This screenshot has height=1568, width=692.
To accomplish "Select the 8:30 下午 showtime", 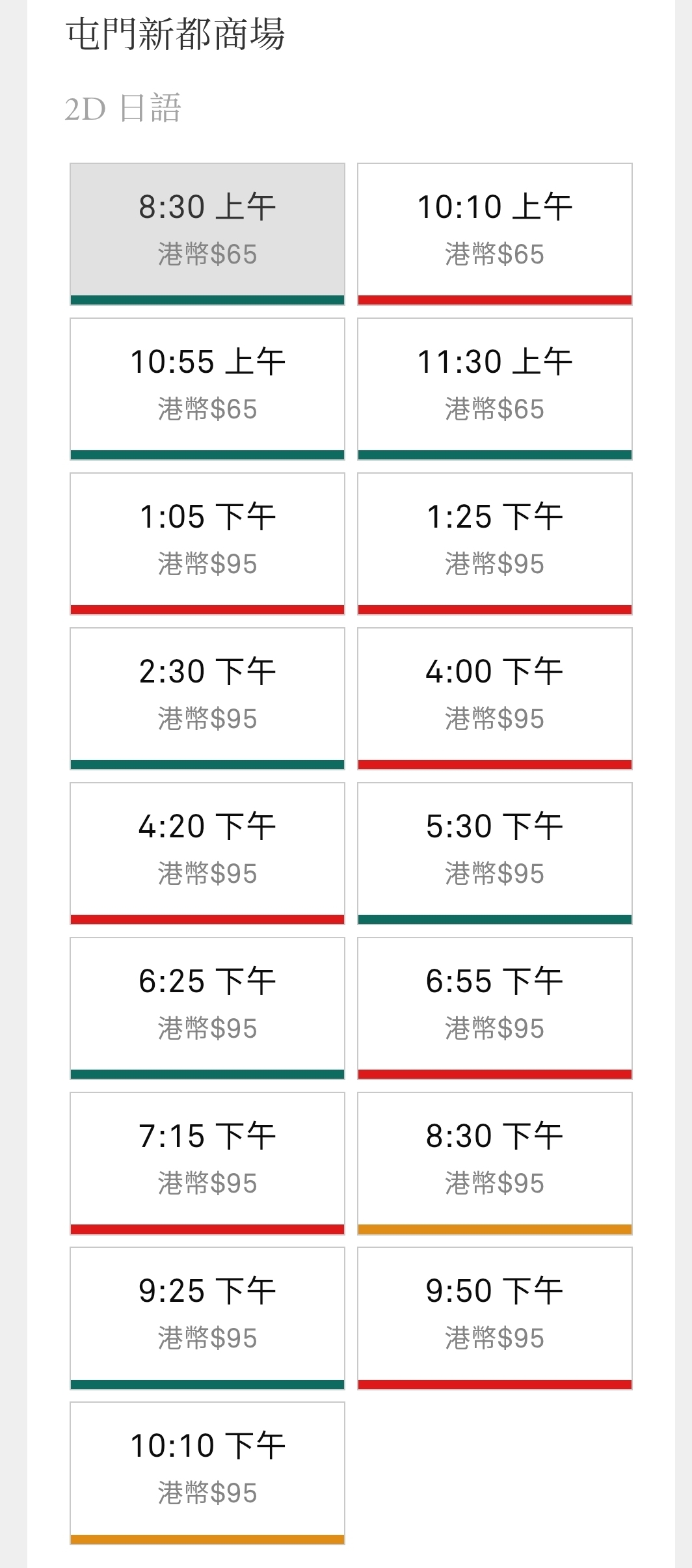I will 495,1163.
